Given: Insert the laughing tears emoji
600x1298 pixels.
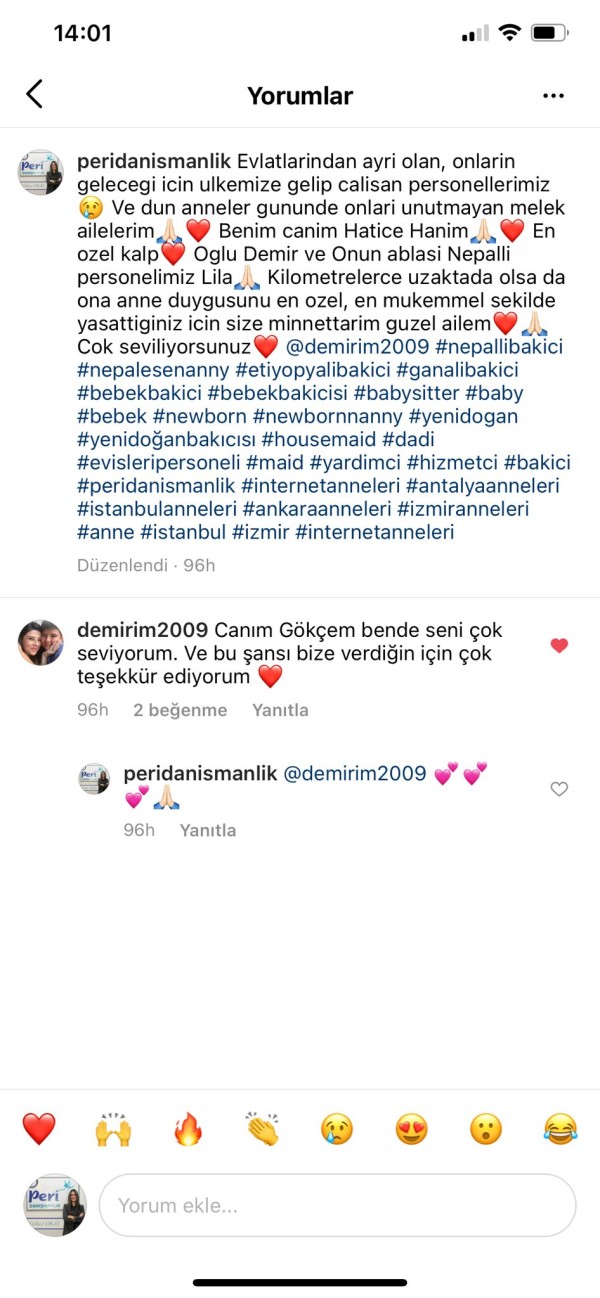Looking at the screenshot, I should click(560, 1129).
